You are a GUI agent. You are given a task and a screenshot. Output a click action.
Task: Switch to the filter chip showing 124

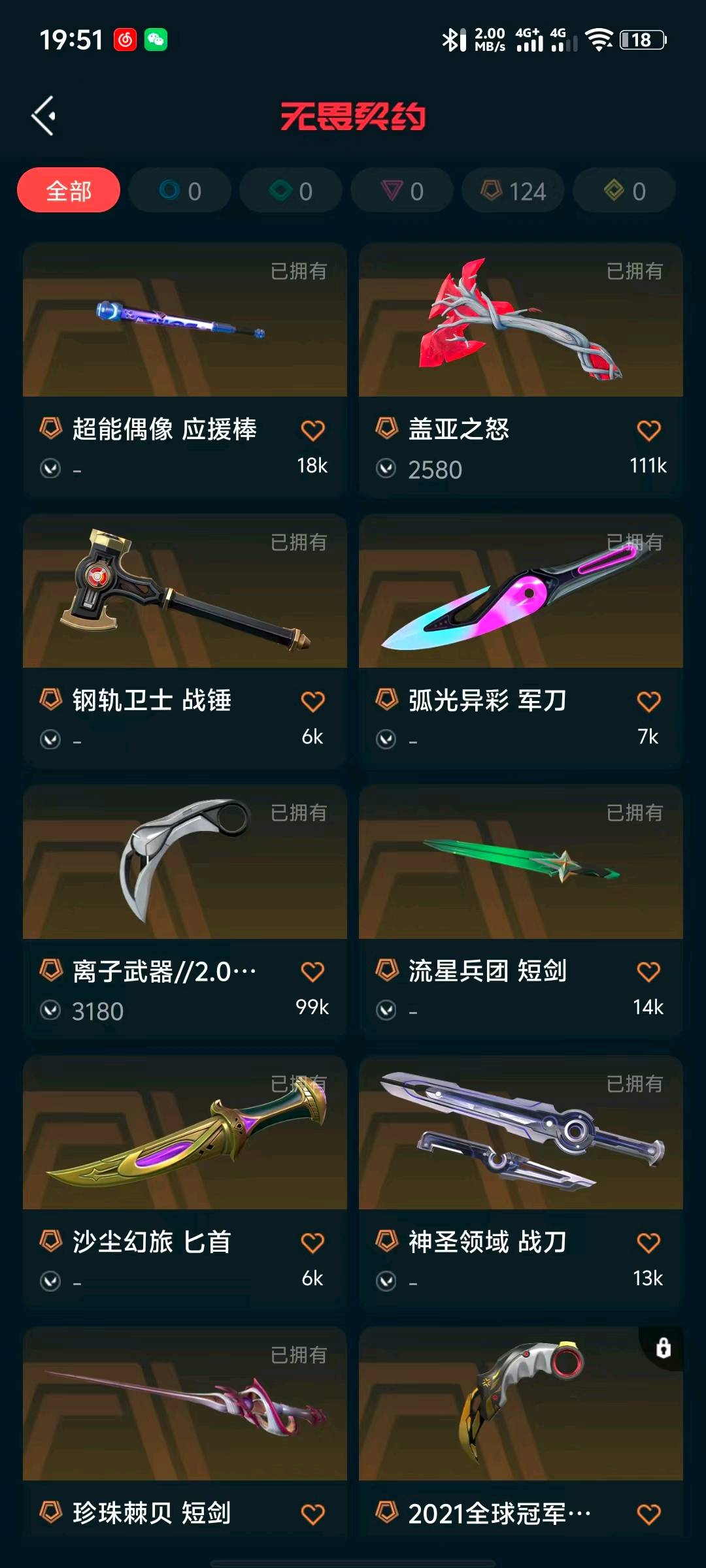click(513, 191)
